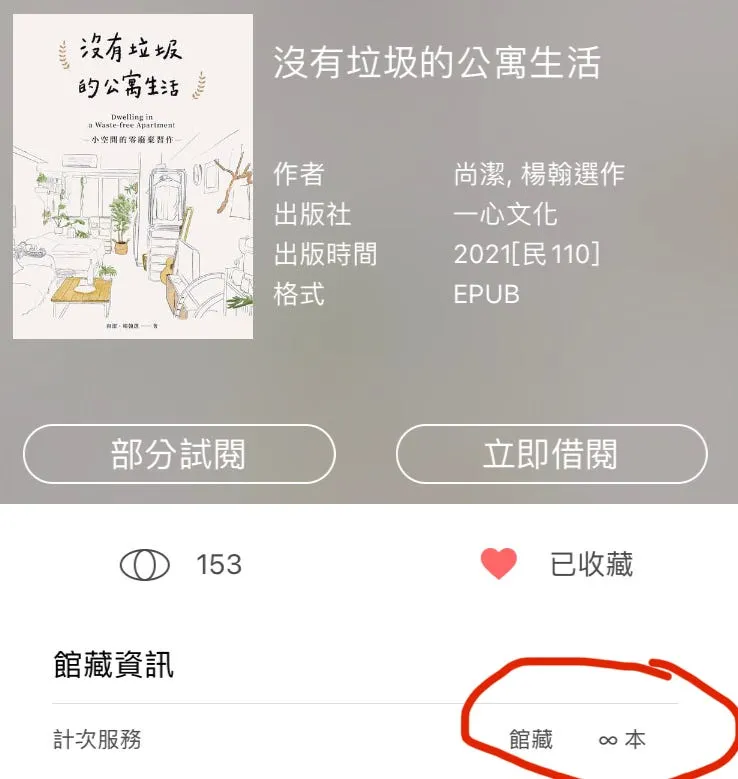Click the ∞本 unlimited copies indicator

click(x=622, y=740)
